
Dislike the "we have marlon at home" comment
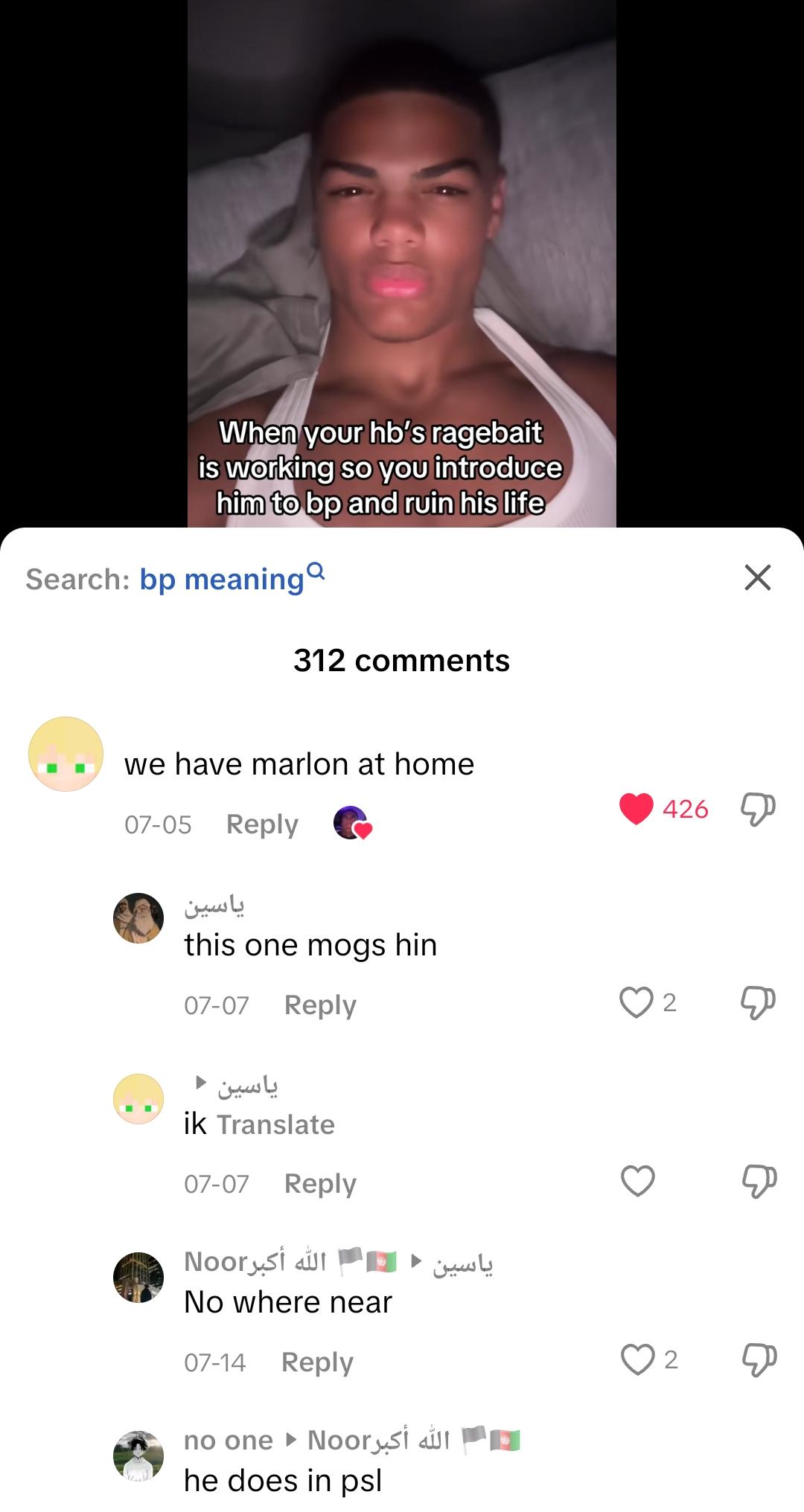click(x=758, y=809)
